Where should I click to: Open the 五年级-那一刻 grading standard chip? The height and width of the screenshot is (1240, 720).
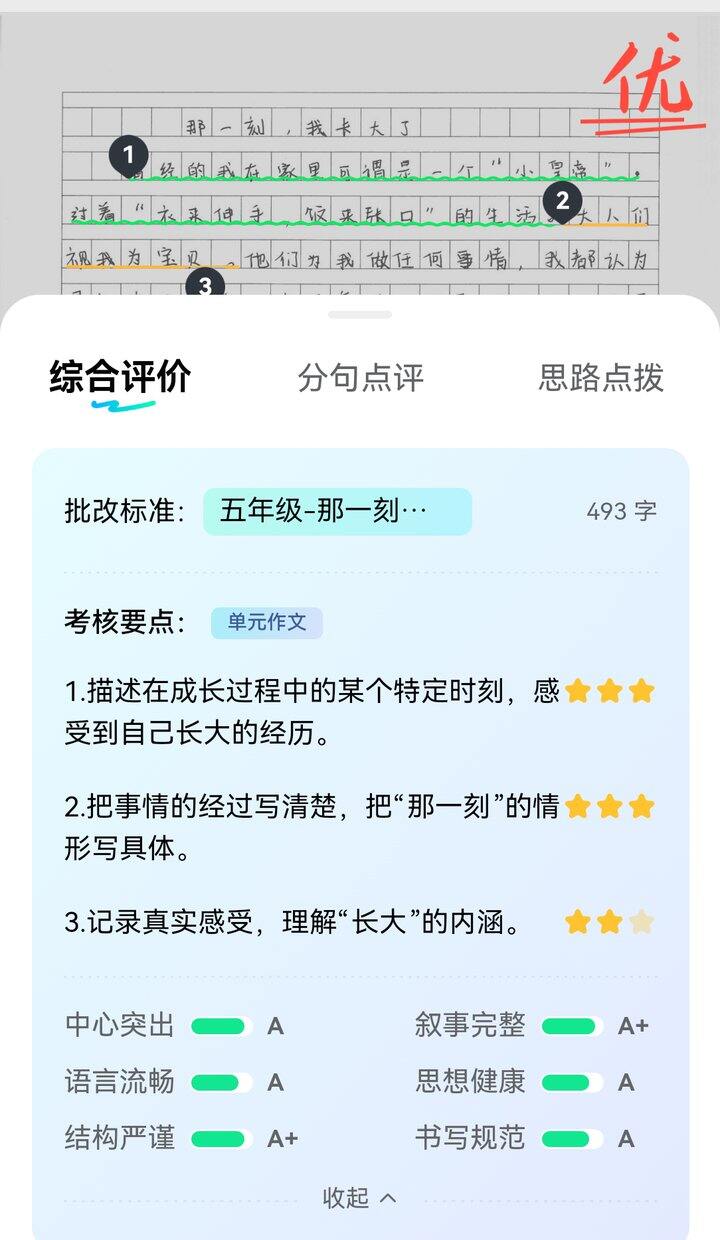click(x=337, y=511)
